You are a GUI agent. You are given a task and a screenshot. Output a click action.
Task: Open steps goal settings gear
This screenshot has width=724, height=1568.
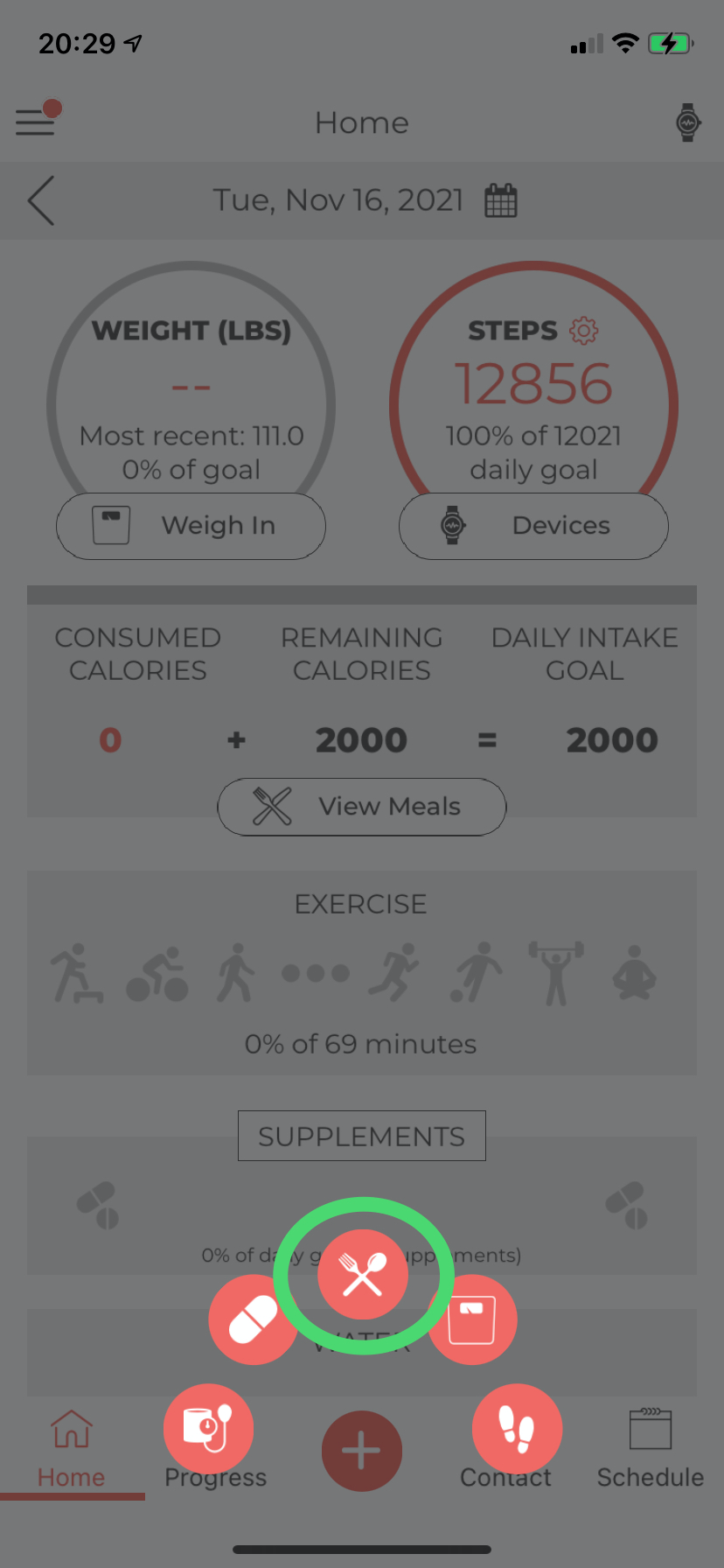(x=584, y=330)
